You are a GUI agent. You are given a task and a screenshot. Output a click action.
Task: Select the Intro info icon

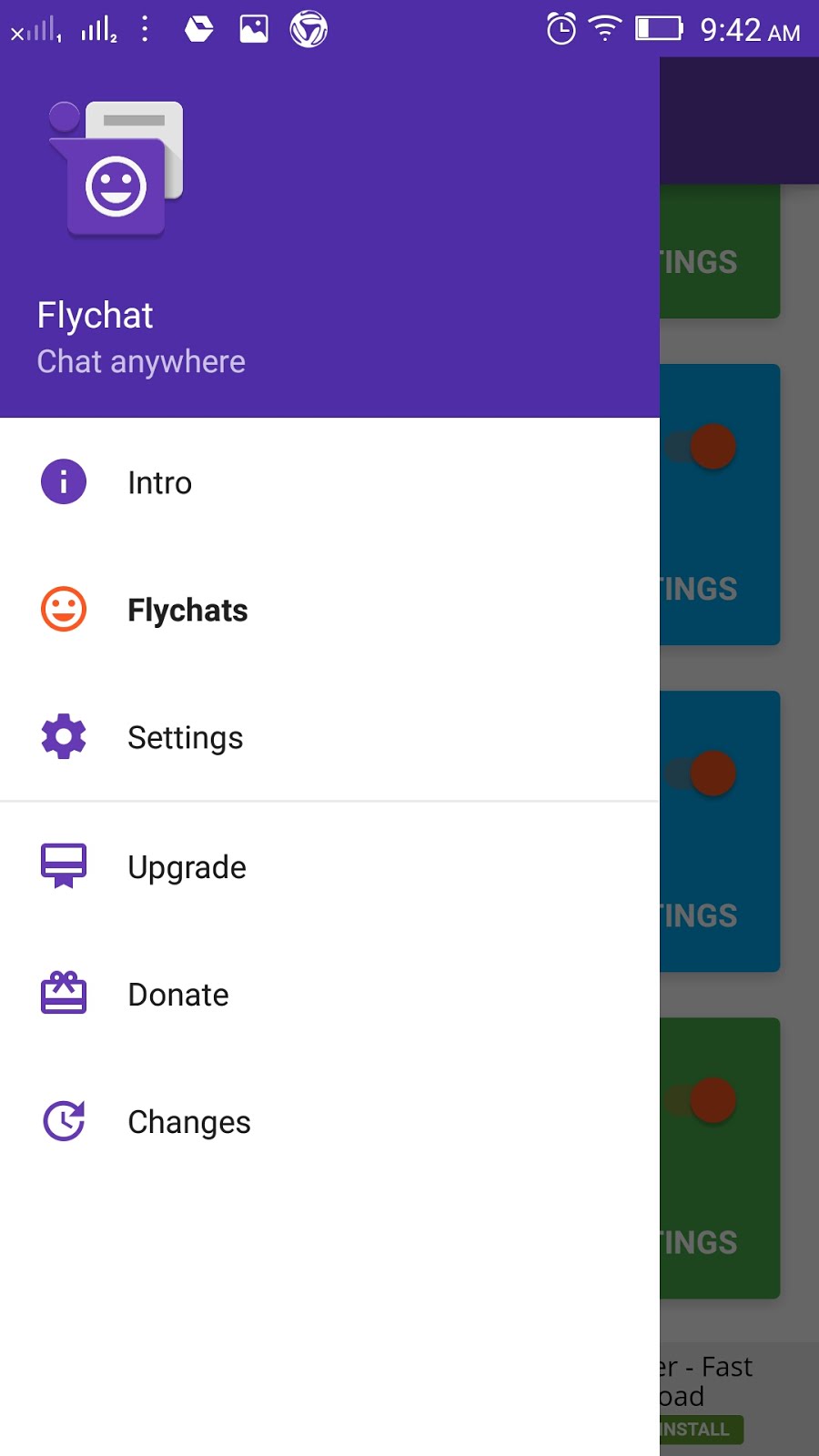click(63, 481)
